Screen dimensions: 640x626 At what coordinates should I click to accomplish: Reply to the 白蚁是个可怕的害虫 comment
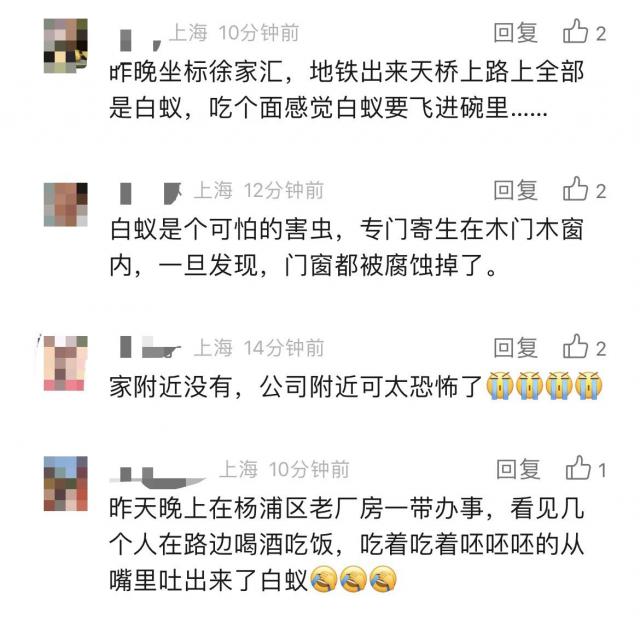[516, 189]
